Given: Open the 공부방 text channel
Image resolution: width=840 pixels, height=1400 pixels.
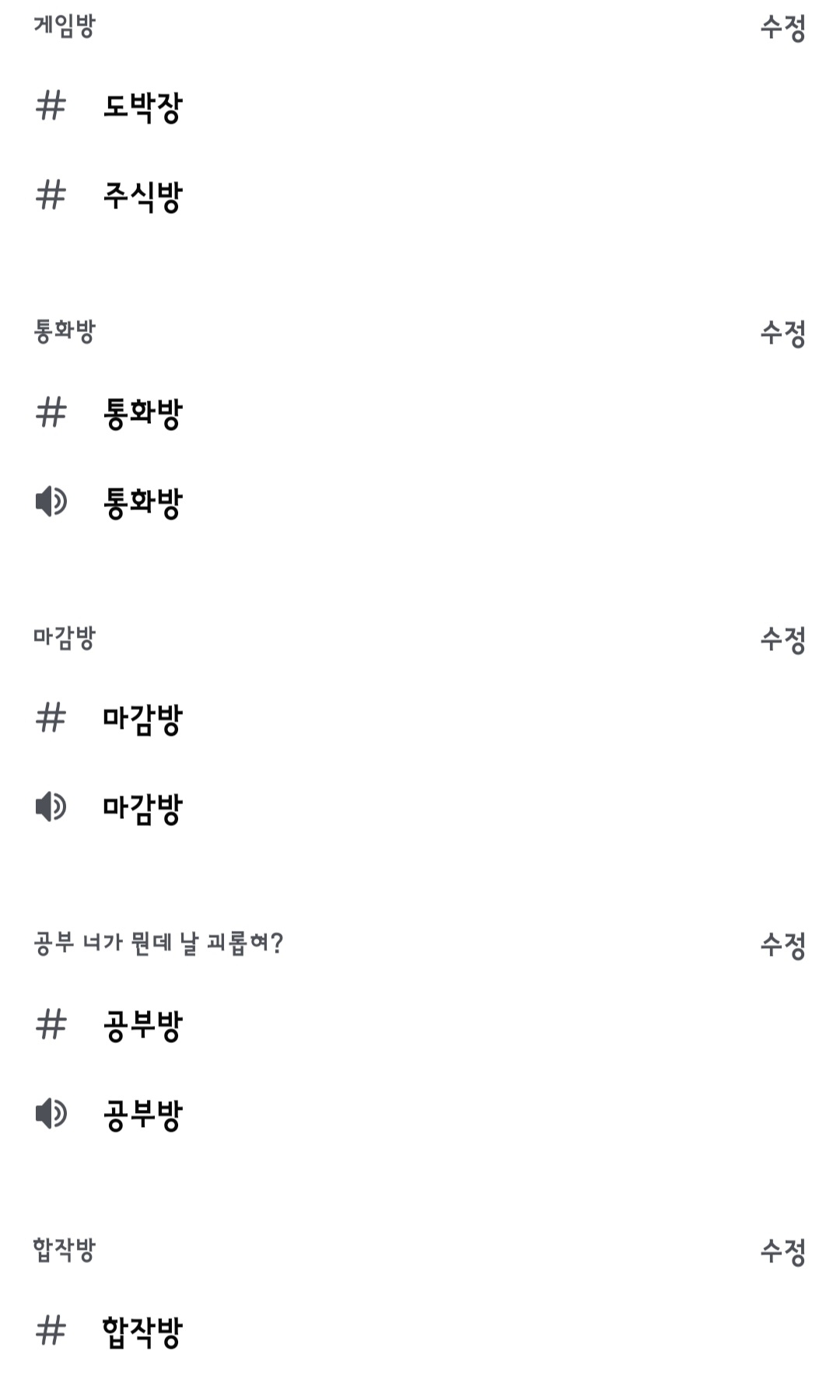Looking at the screenshot, I should coord(142,1025).
